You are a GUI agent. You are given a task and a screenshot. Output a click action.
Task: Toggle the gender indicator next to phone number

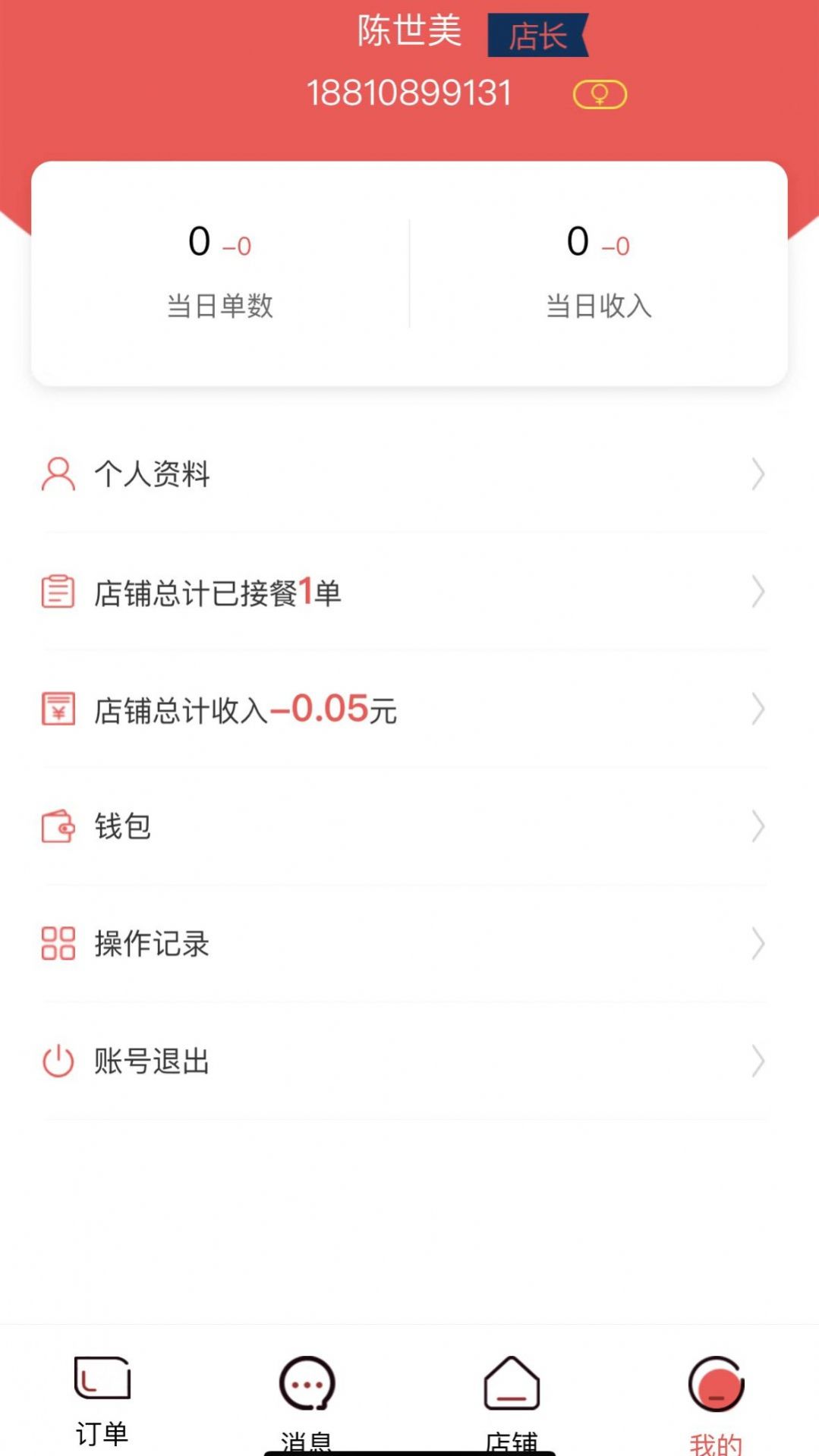click(x=599, y=93)
